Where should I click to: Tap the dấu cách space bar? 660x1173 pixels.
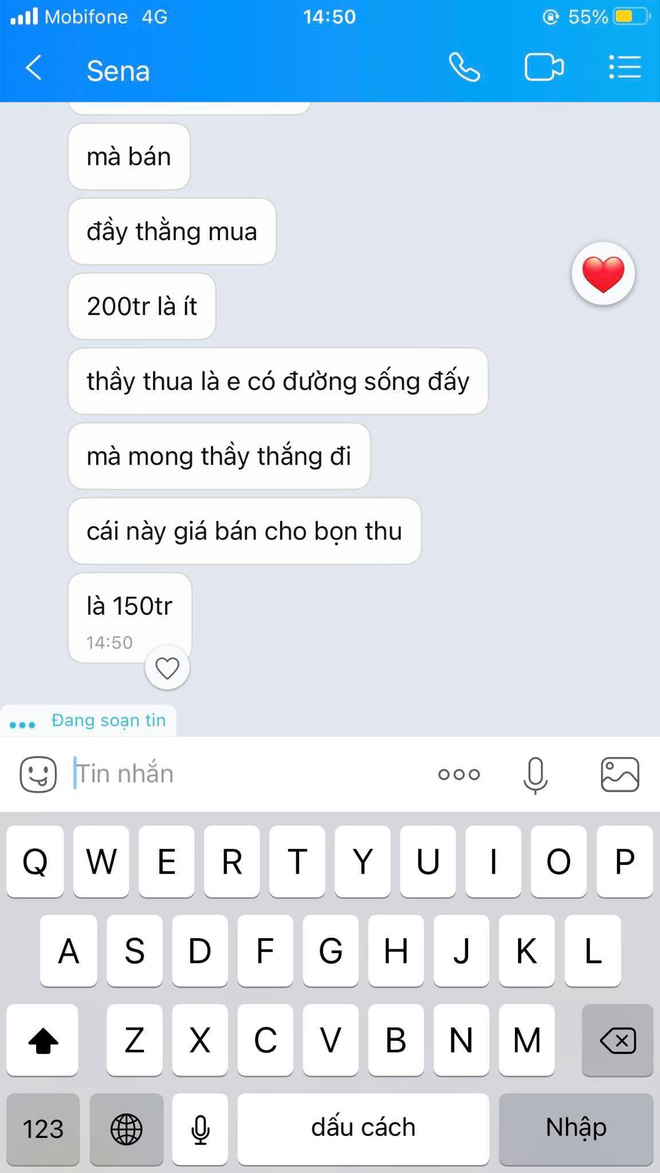coord(363,1128)
